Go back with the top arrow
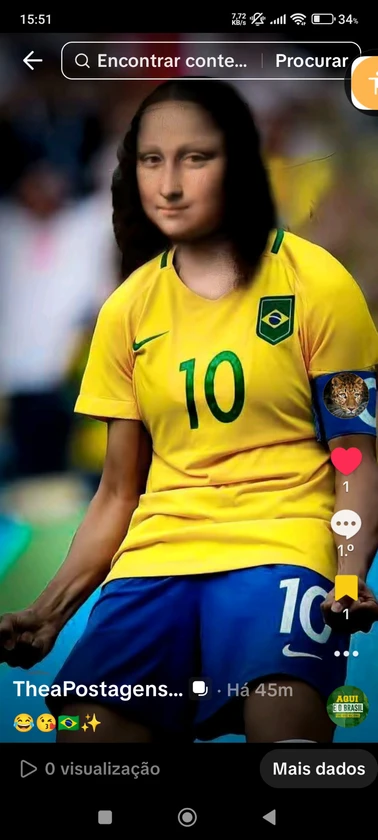The width and height of the screenshot is (378, 840). tap(33, 61)
